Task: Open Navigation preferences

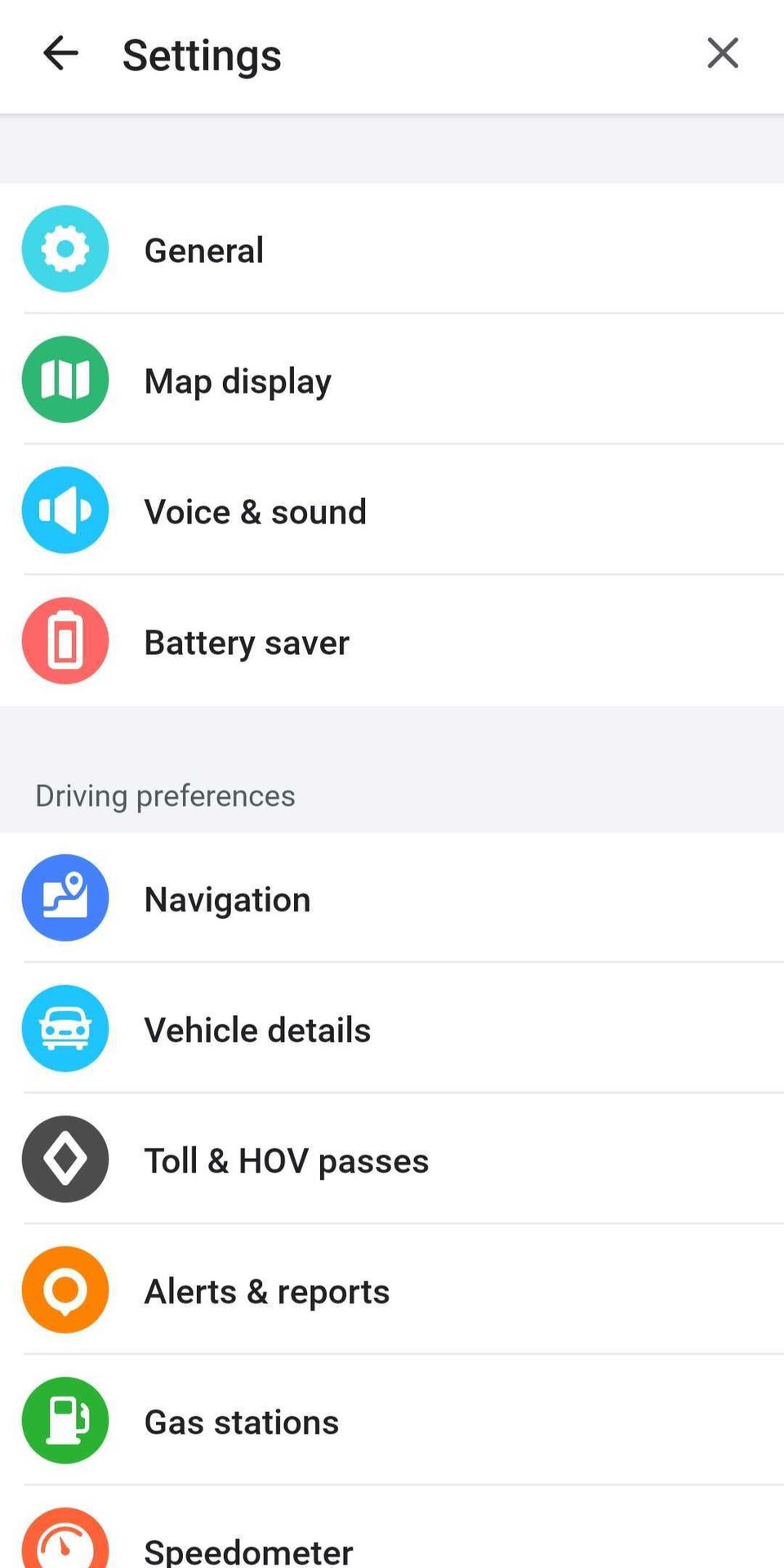Action: coord(392,898)
